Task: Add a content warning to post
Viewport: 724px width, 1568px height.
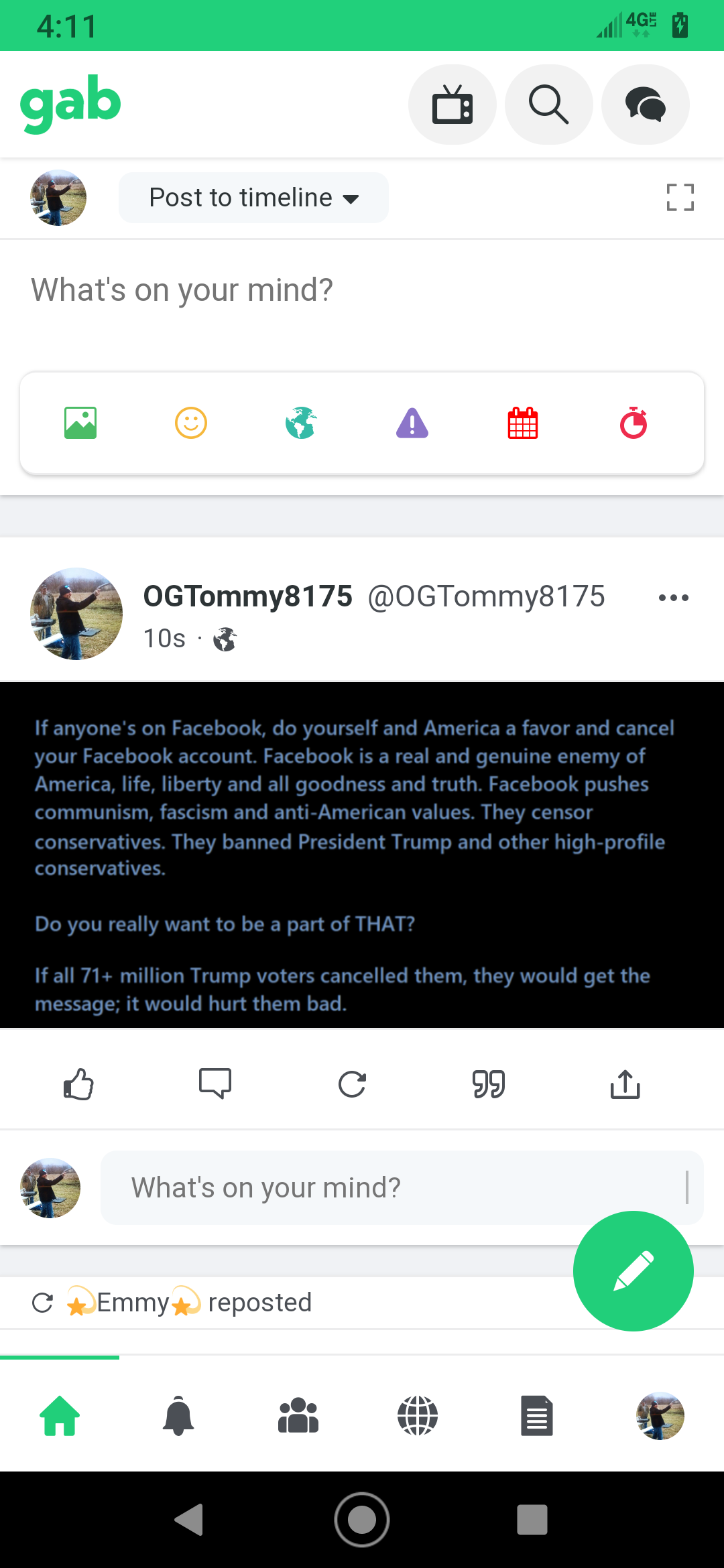Action: coord(412,423)
